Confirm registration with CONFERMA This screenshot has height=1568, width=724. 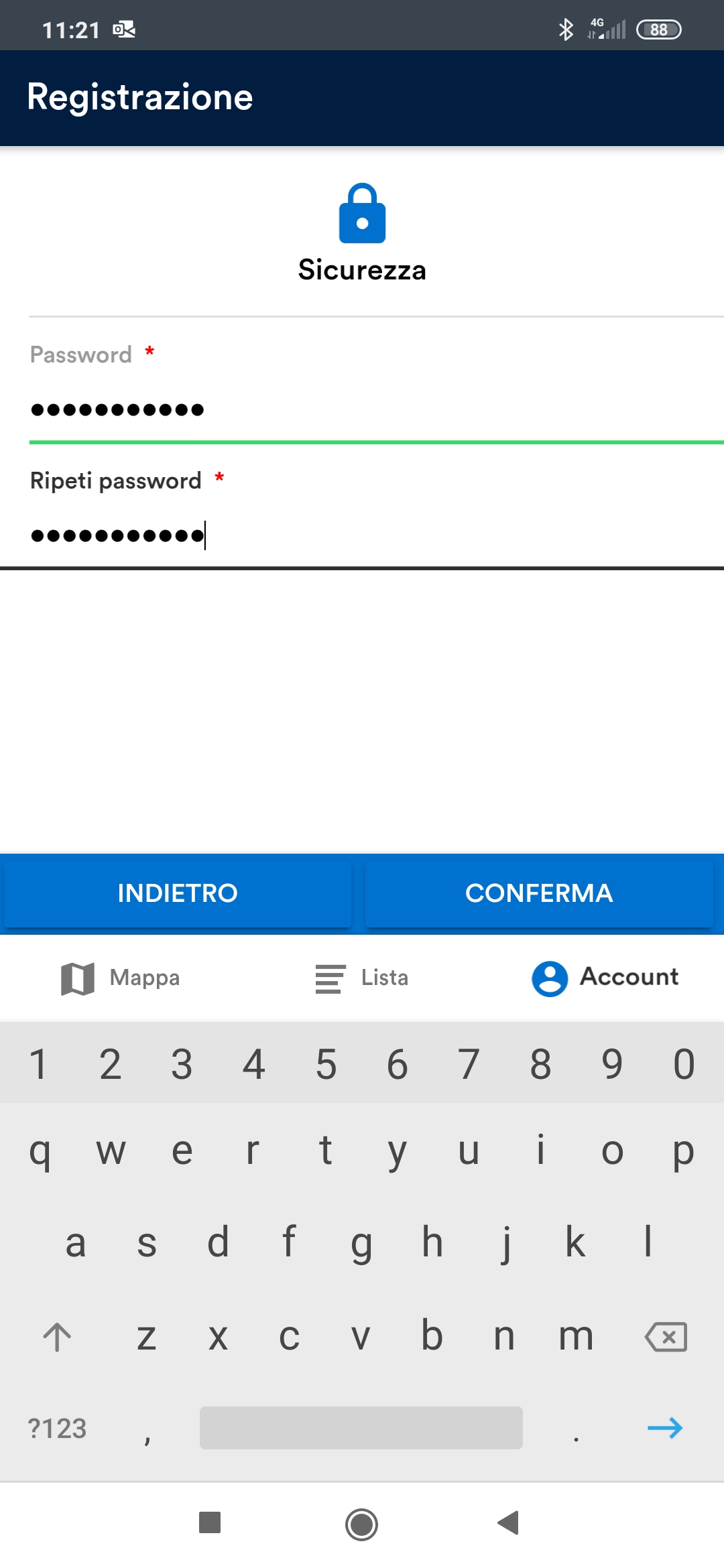click(539, 893)
